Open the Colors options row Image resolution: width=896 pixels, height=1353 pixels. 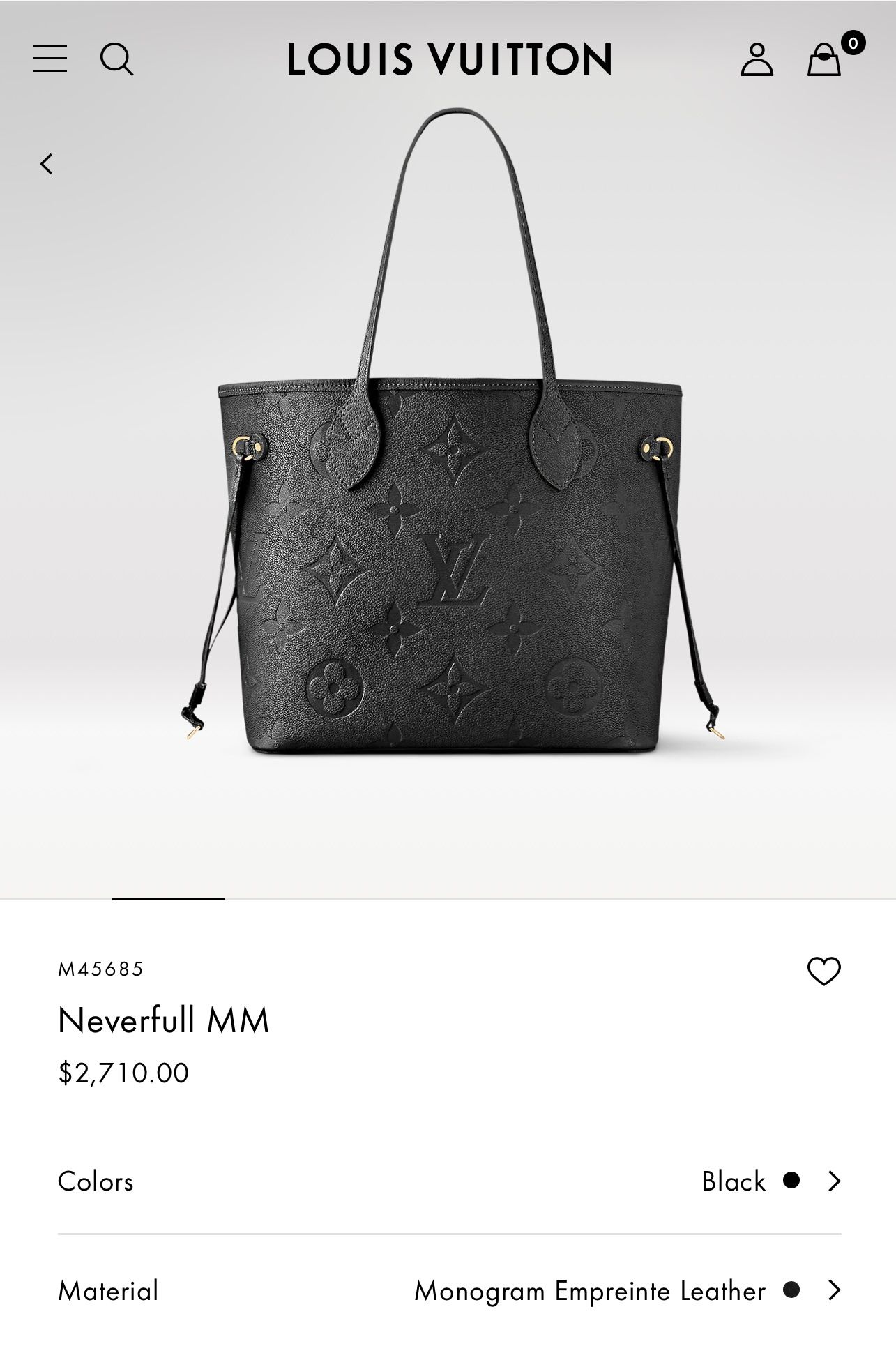click(x=449, y=1181)
